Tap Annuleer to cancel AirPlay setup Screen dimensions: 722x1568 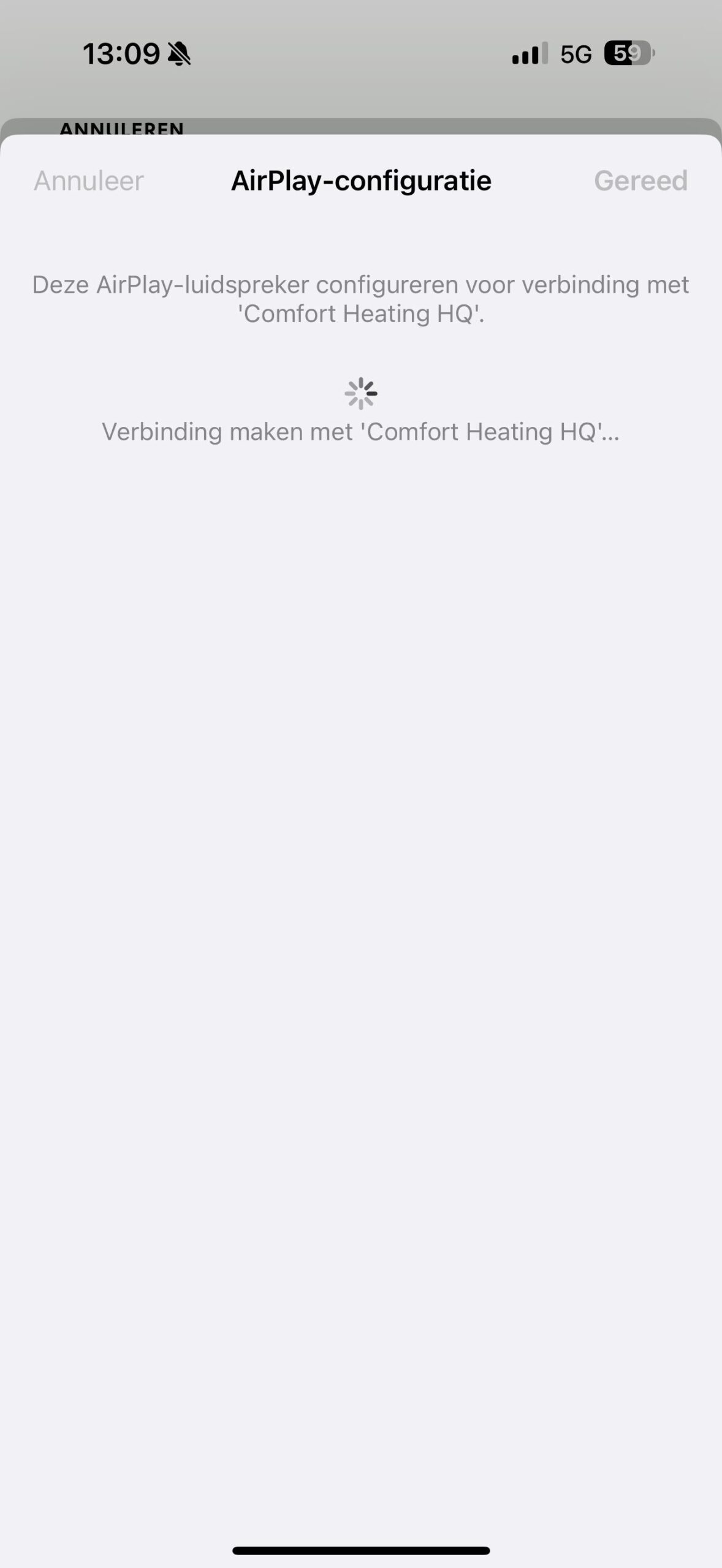point(89,181)
